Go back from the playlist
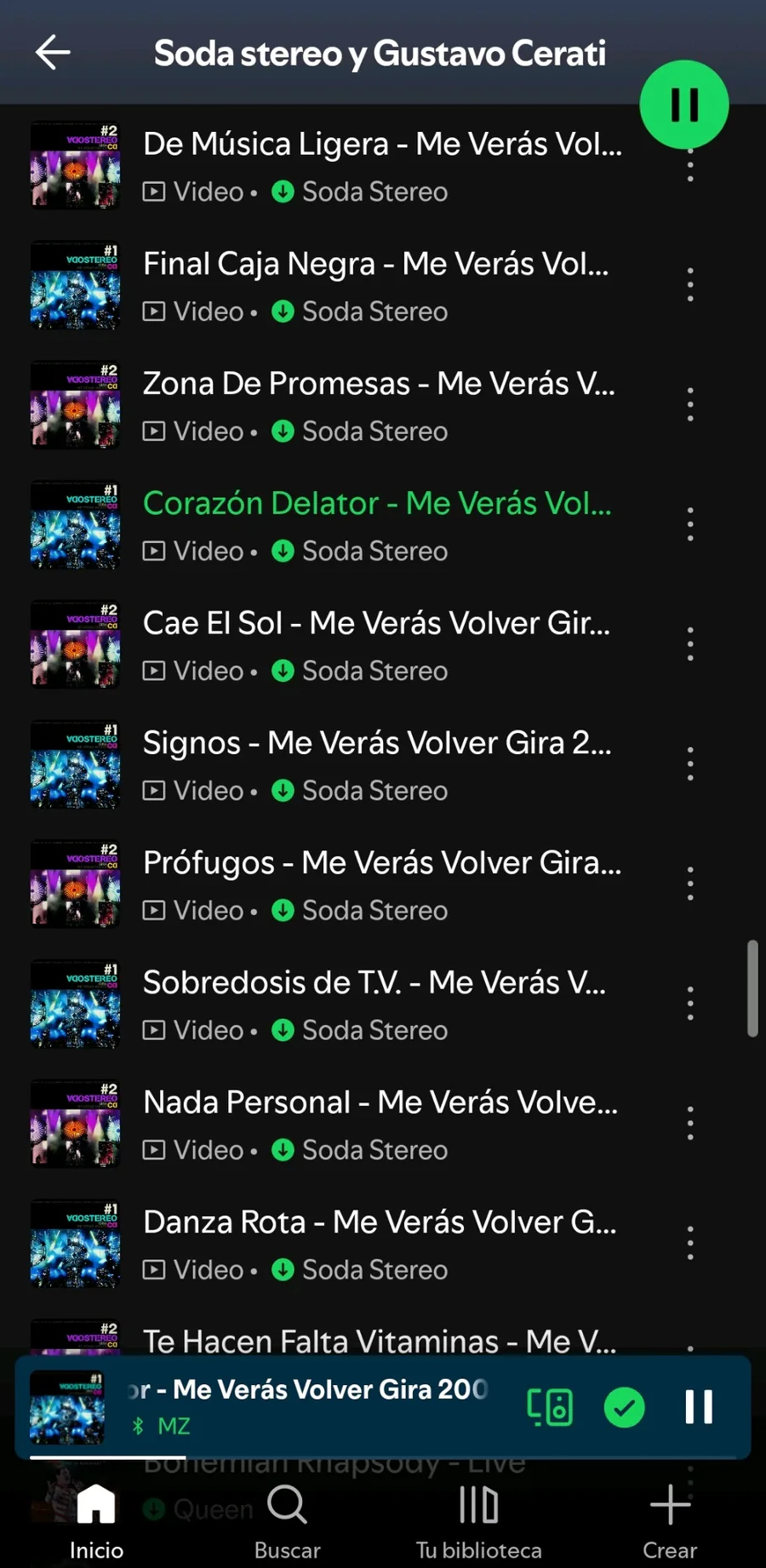This screenshot has width=766, height=1568. click(x=53, y=53)
